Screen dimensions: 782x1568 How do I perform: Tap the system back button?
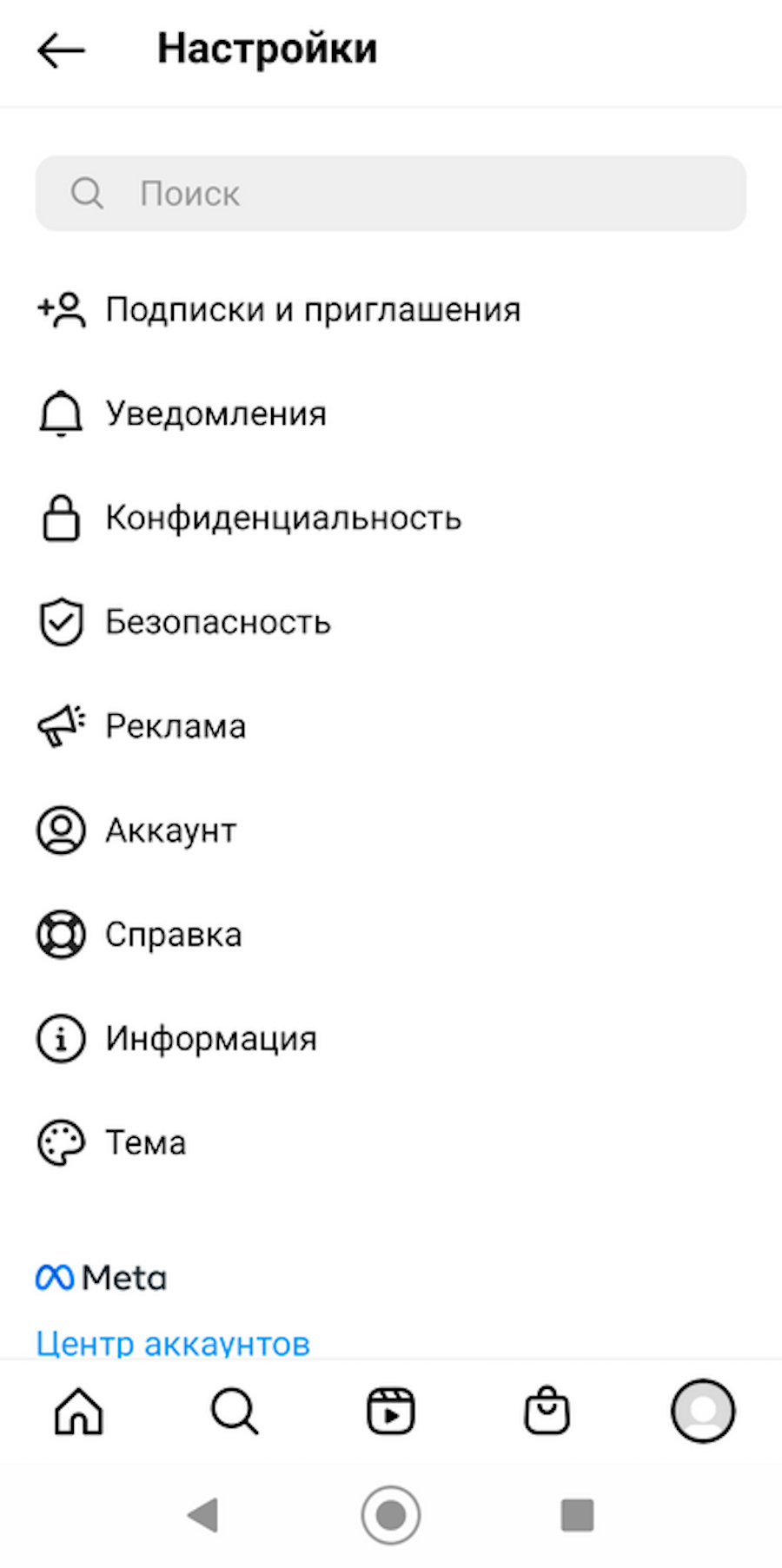point(203,1515)
